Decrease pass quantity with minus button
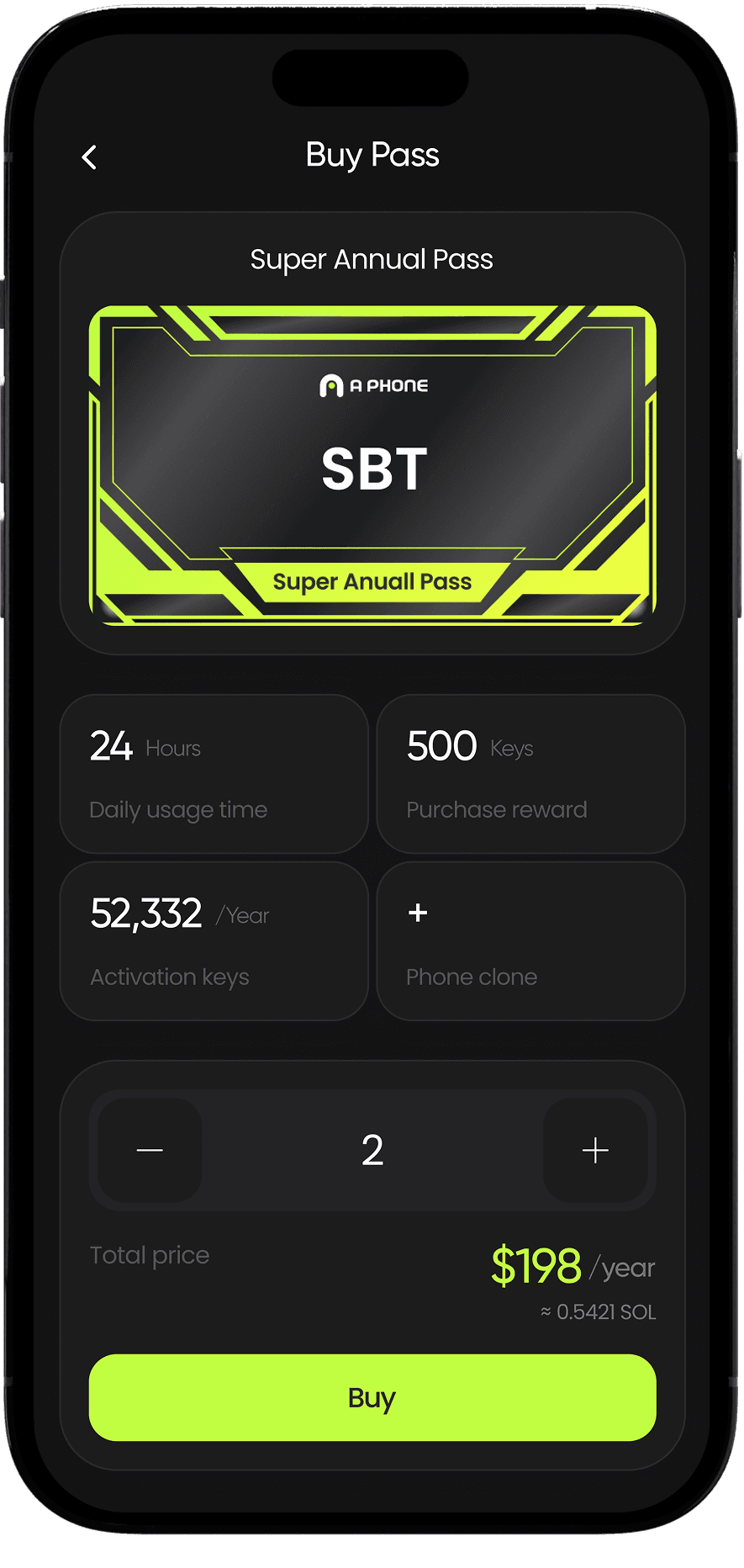The width and height of the screenshot is (744, 1568). coord(150,1150)
